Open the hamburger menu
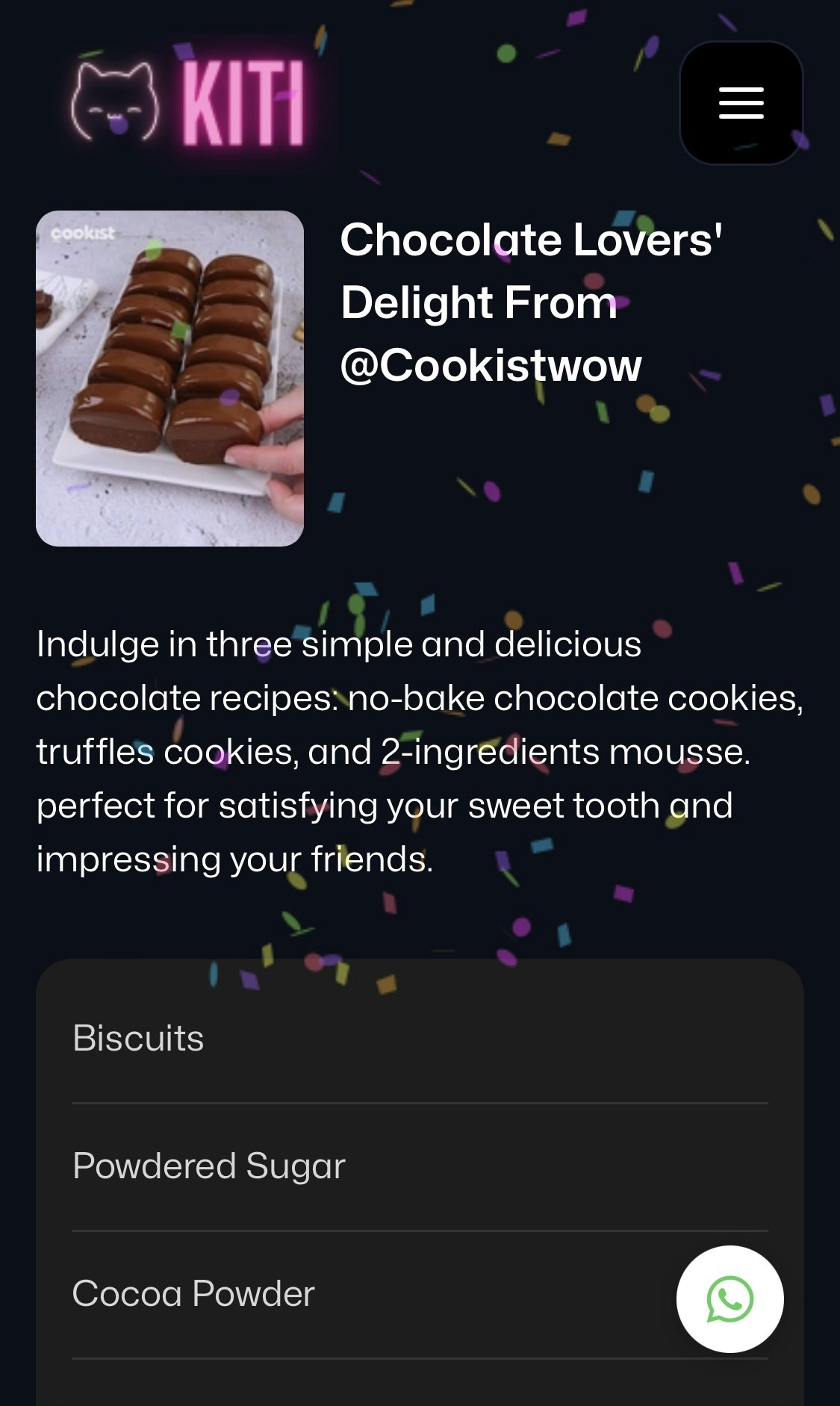This screenshot has height=1406, width=840. (741, 103)
